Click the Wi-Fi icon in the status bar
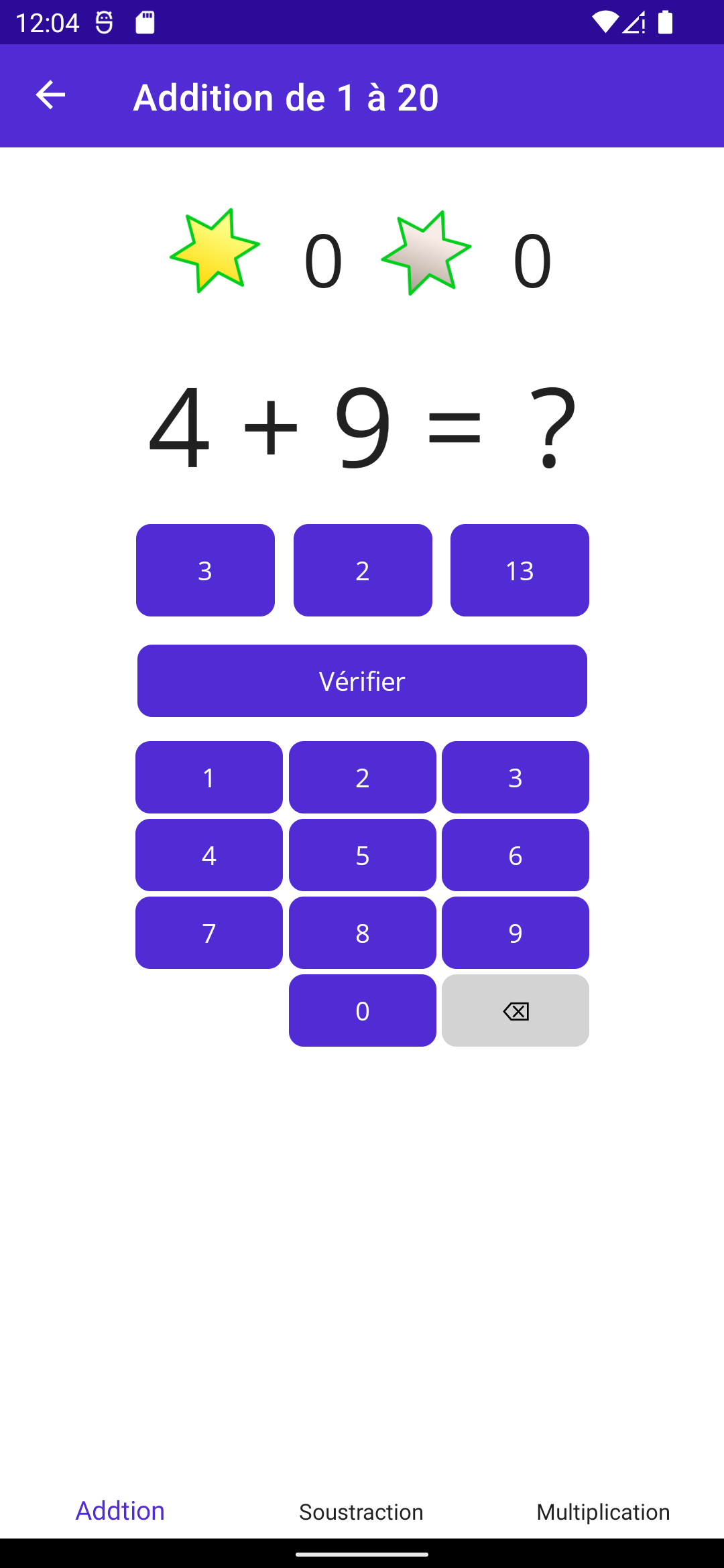Screen dimensions: 724x1568 coord(604,22)
